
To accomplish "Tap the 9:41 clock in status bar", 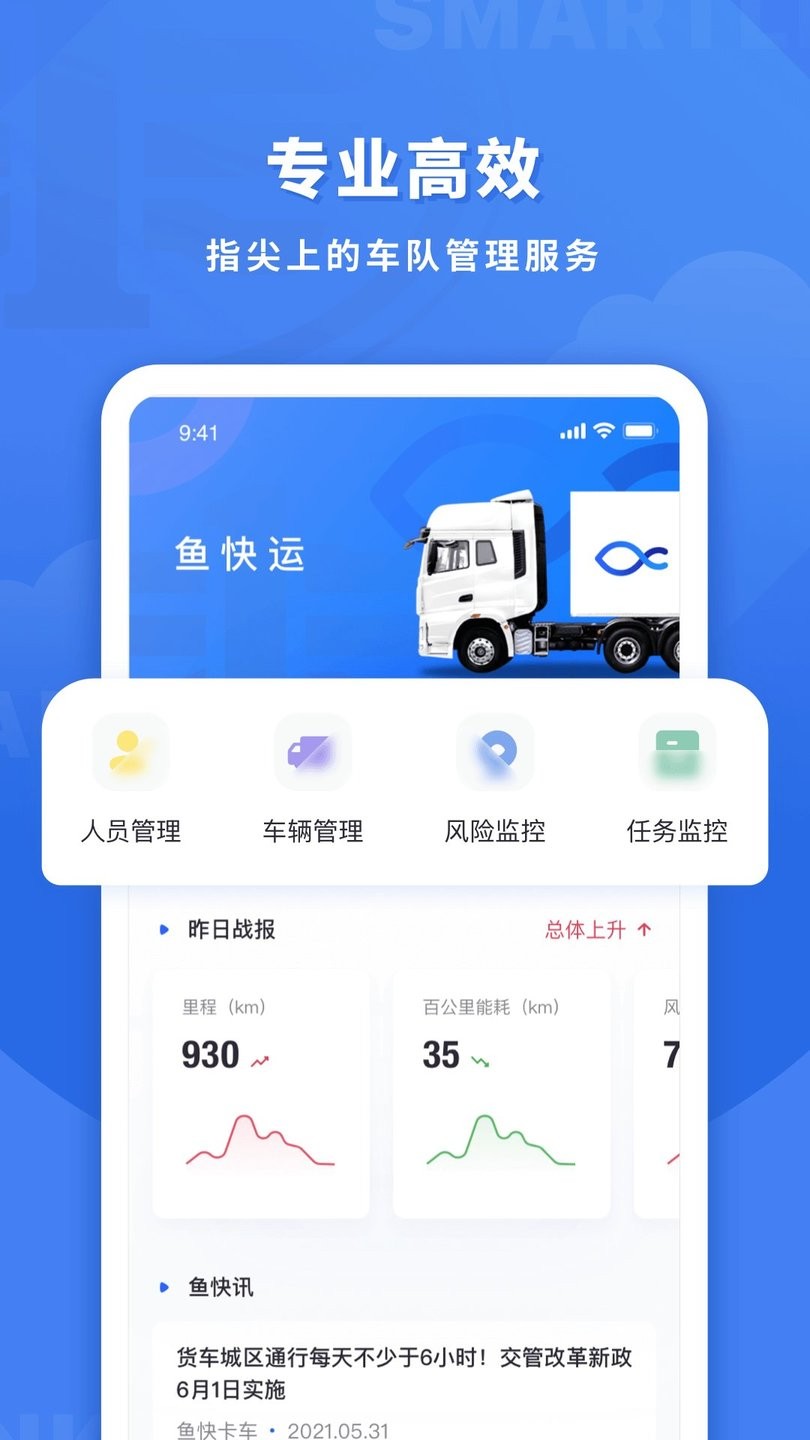I will [196, 431].
